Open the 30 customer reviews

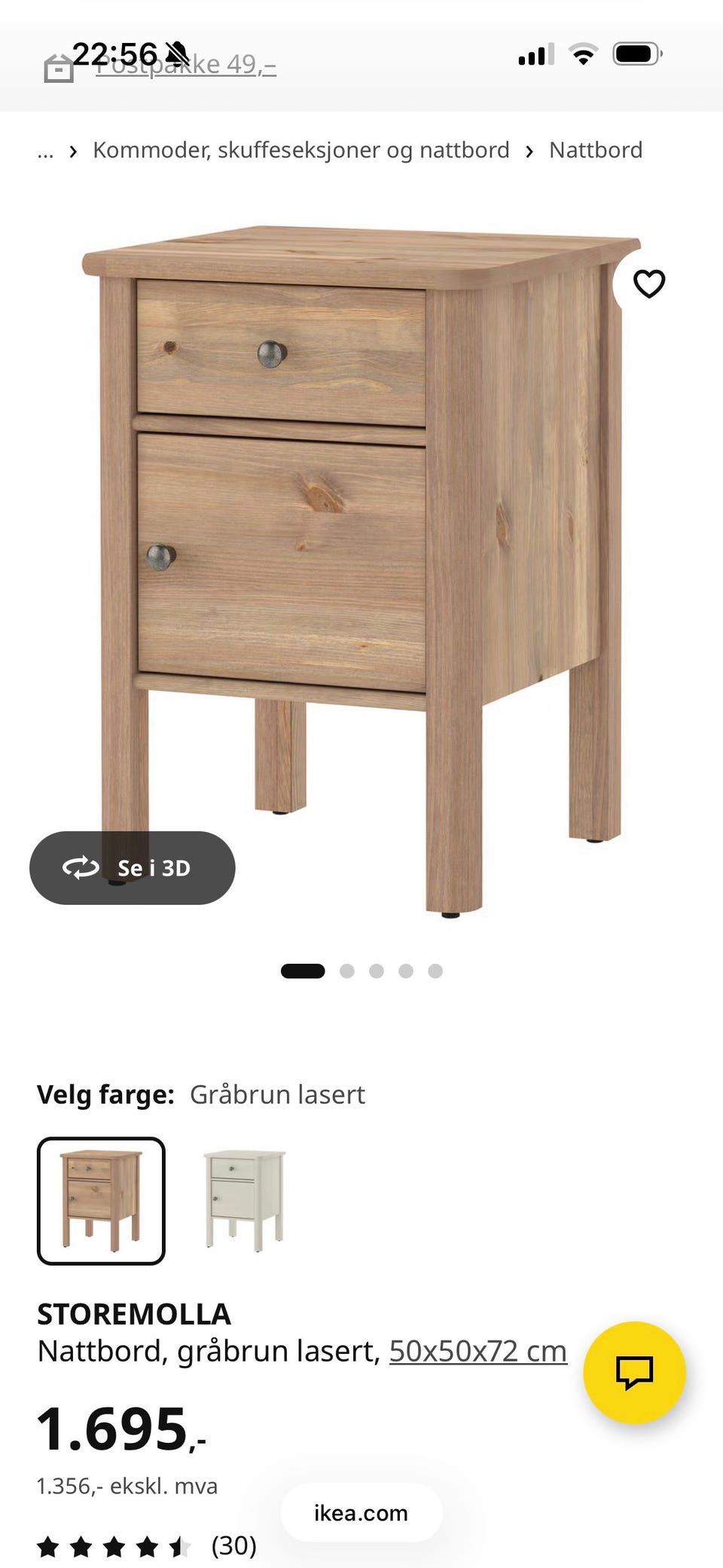tap(233, 1545)
